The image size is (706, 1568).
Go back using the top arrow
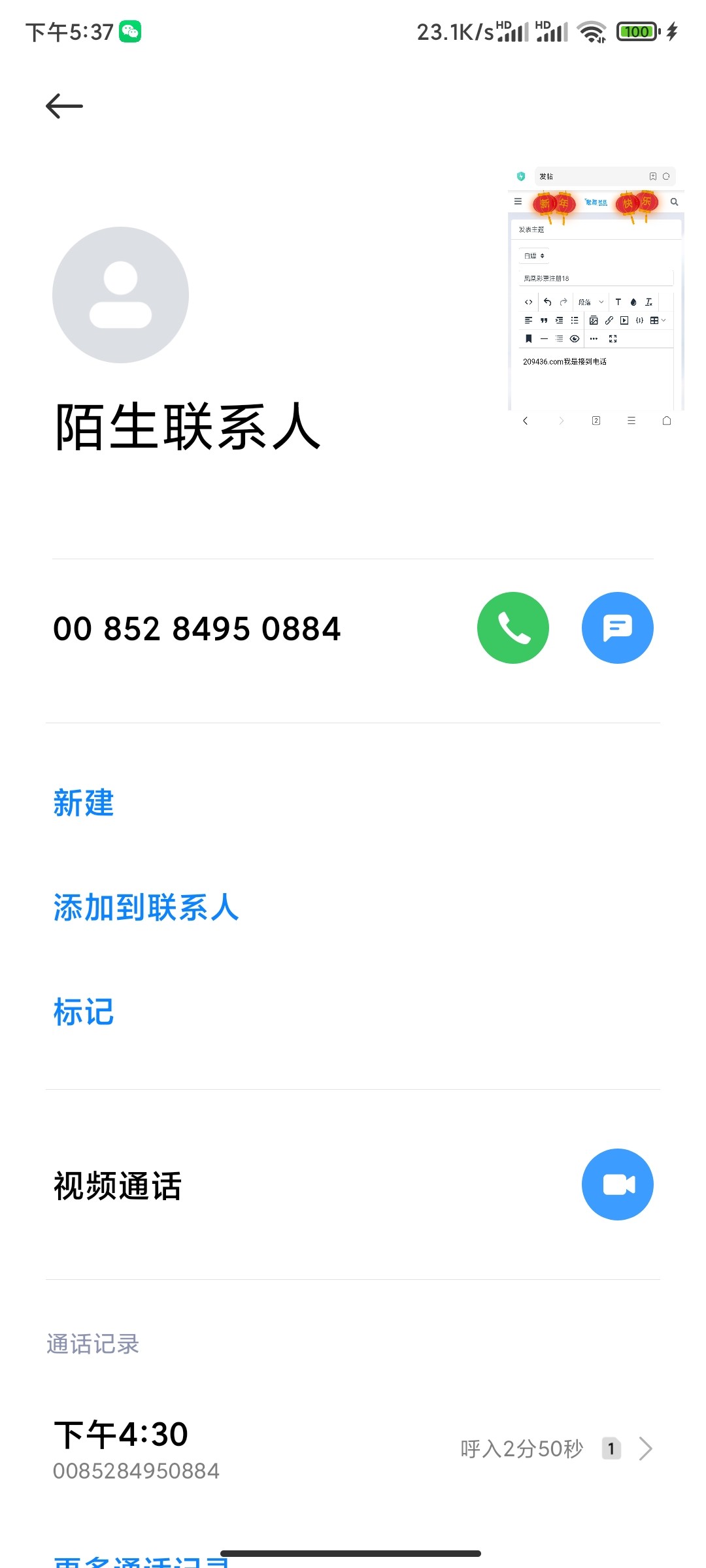click(64, 106)
